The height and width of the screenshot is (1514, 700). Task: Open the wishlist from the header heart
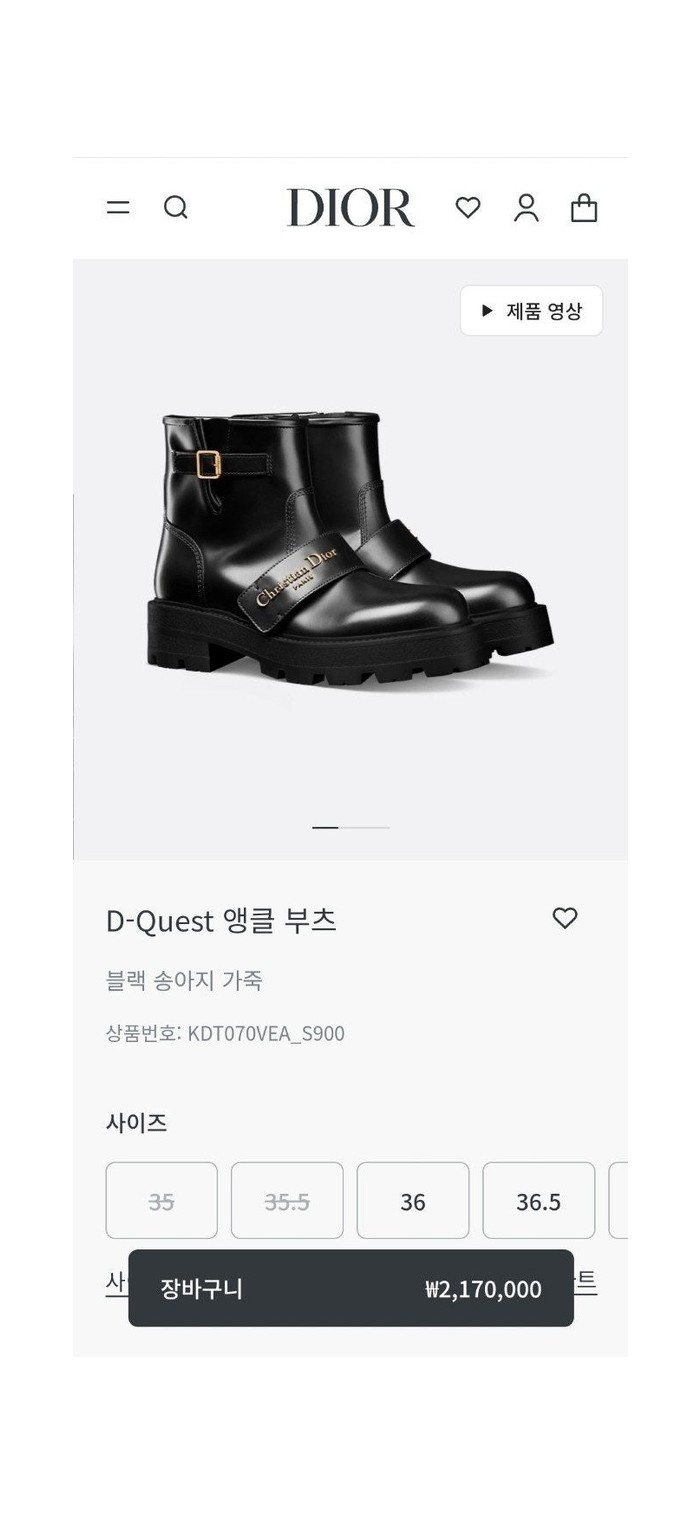468,207
